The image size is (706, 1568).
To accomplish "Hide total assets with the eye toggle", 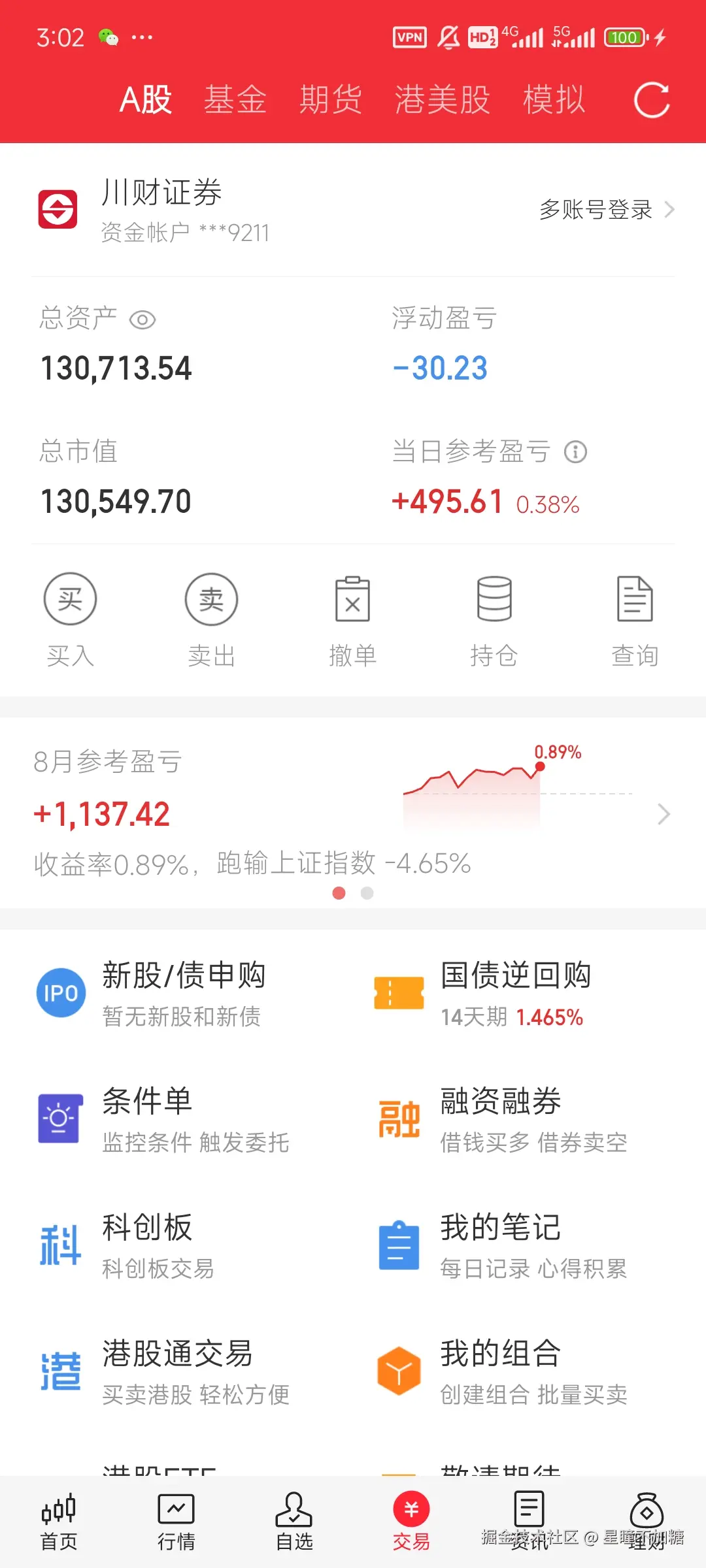I will tap(143, 319).
